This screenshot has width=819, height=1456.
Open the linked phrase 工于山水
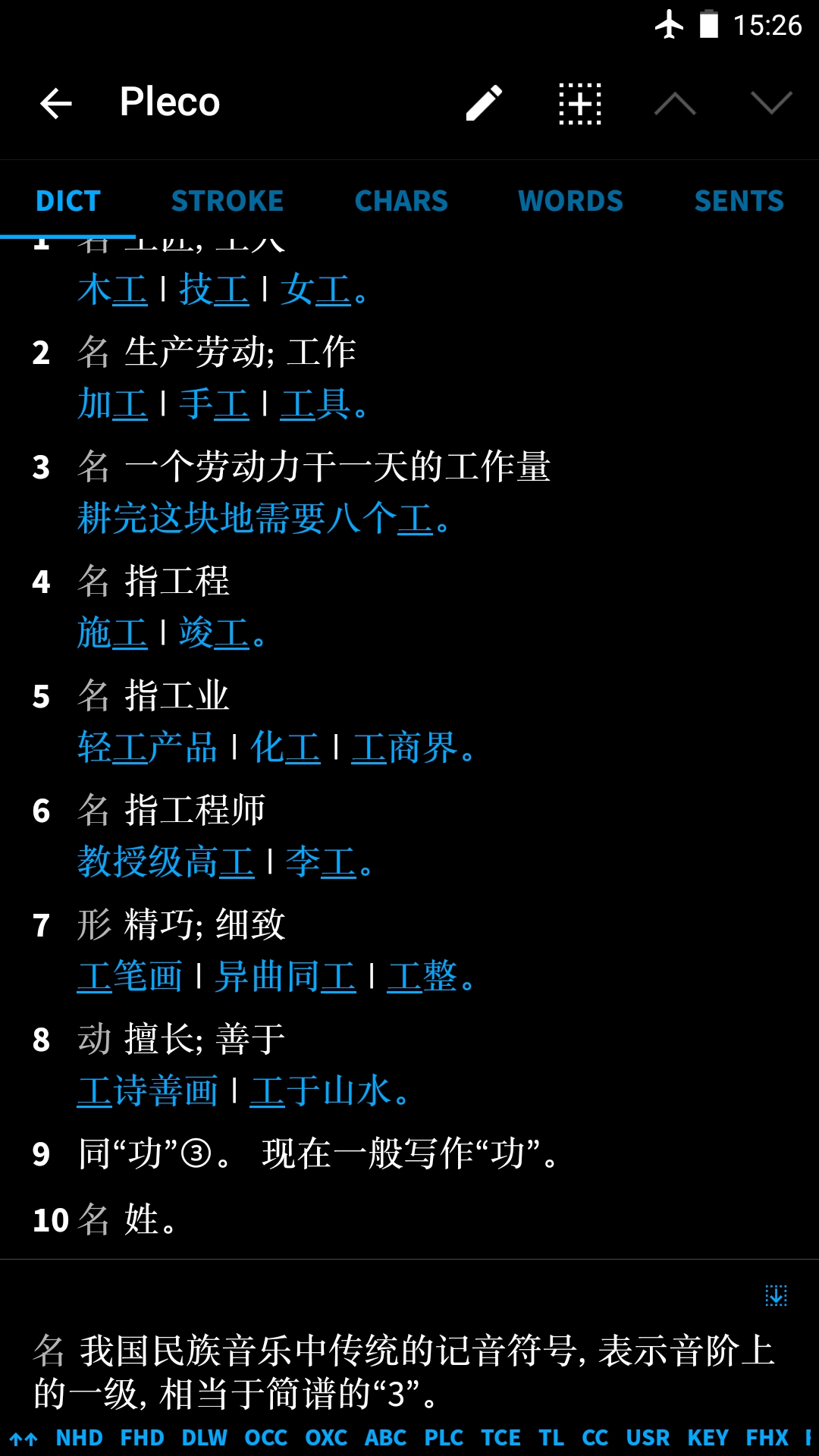tap(320, 1091)
